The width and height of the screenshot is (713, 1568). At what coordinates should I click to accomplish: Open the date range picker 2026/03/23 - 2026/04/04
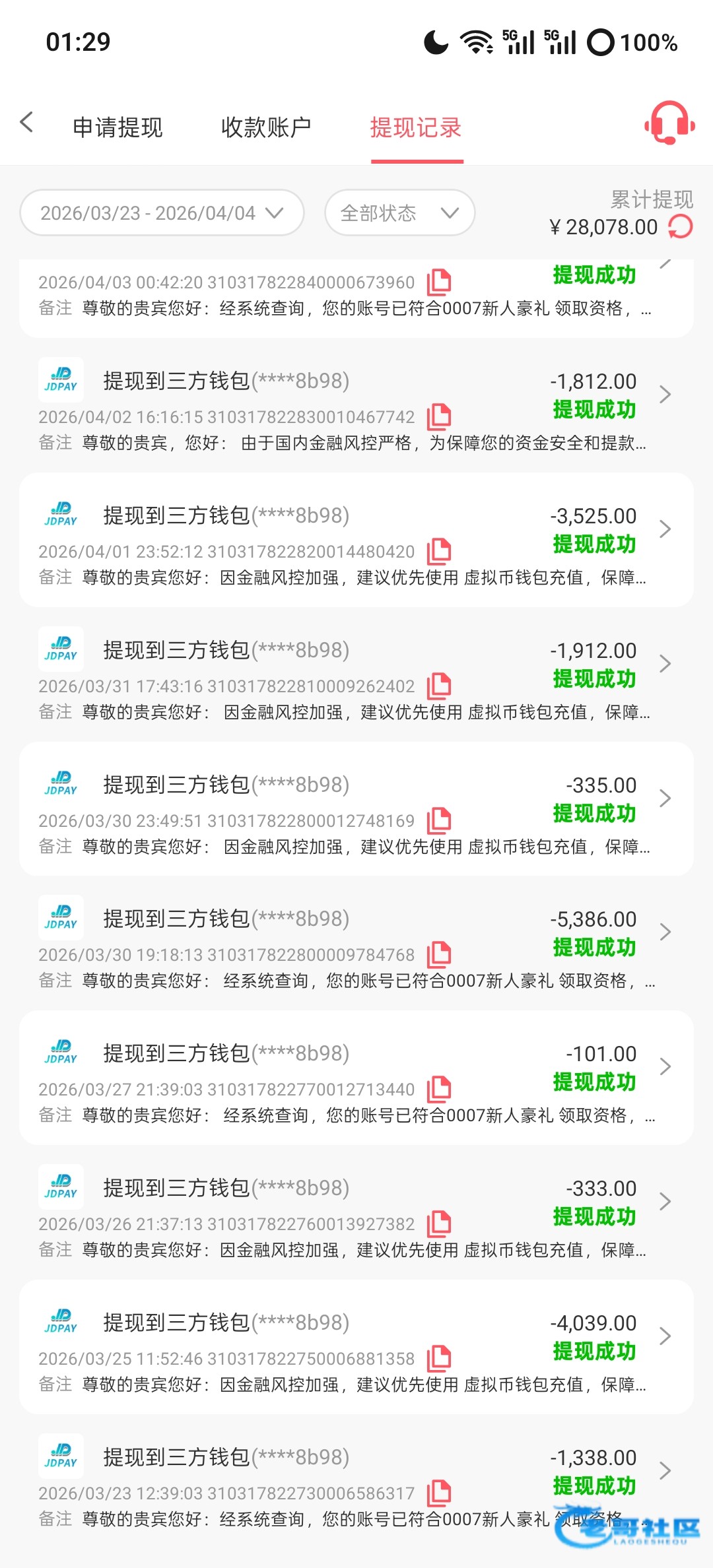162,213
